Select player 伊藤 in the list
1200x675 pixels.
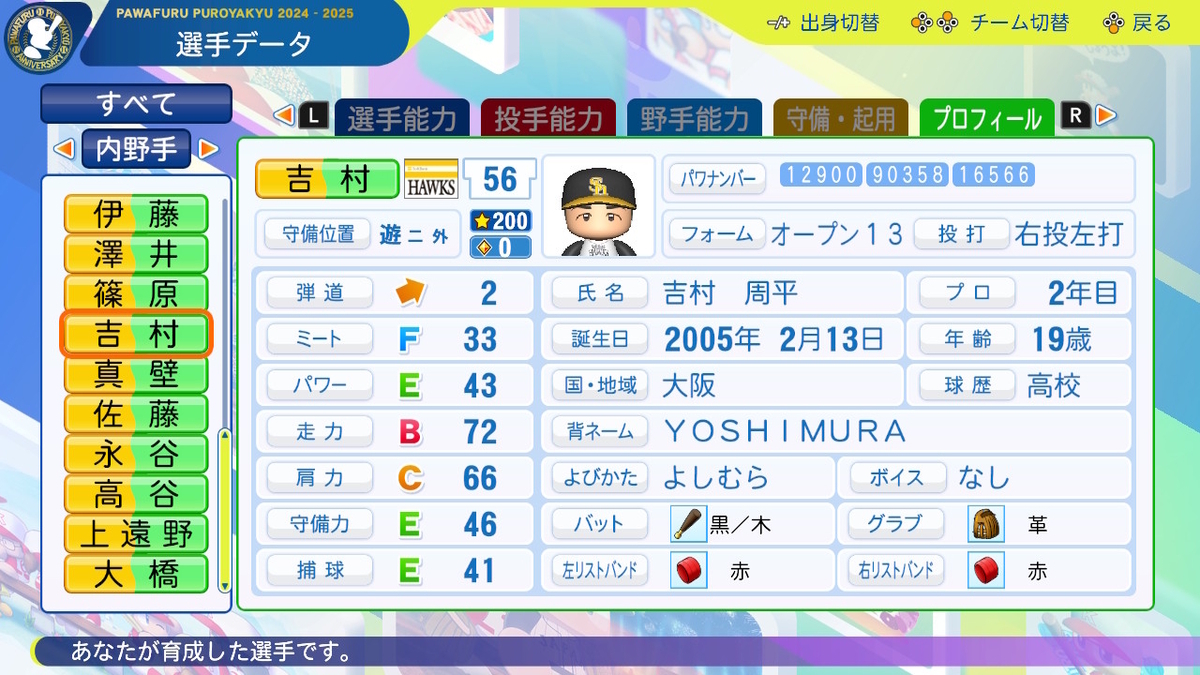(136, 214)
